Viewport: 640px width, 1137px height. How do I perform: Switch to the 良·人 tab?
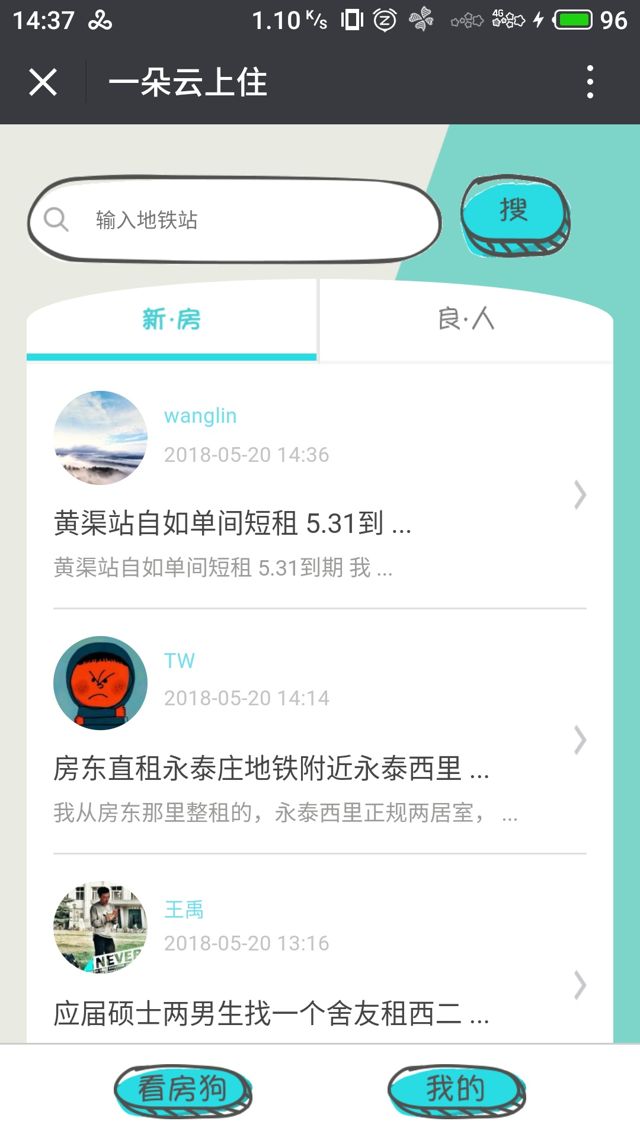(466, 320)
